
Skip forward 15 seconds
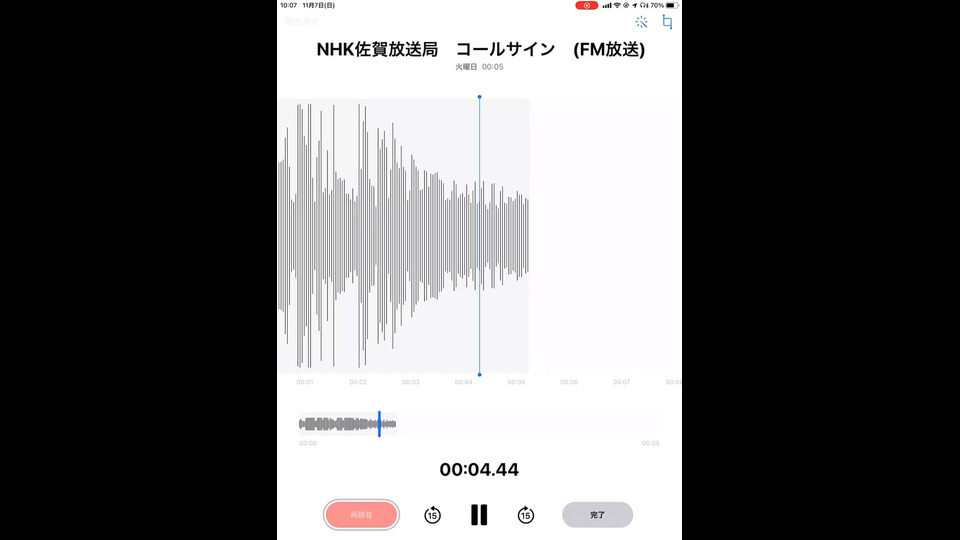(x=526, y=515)
